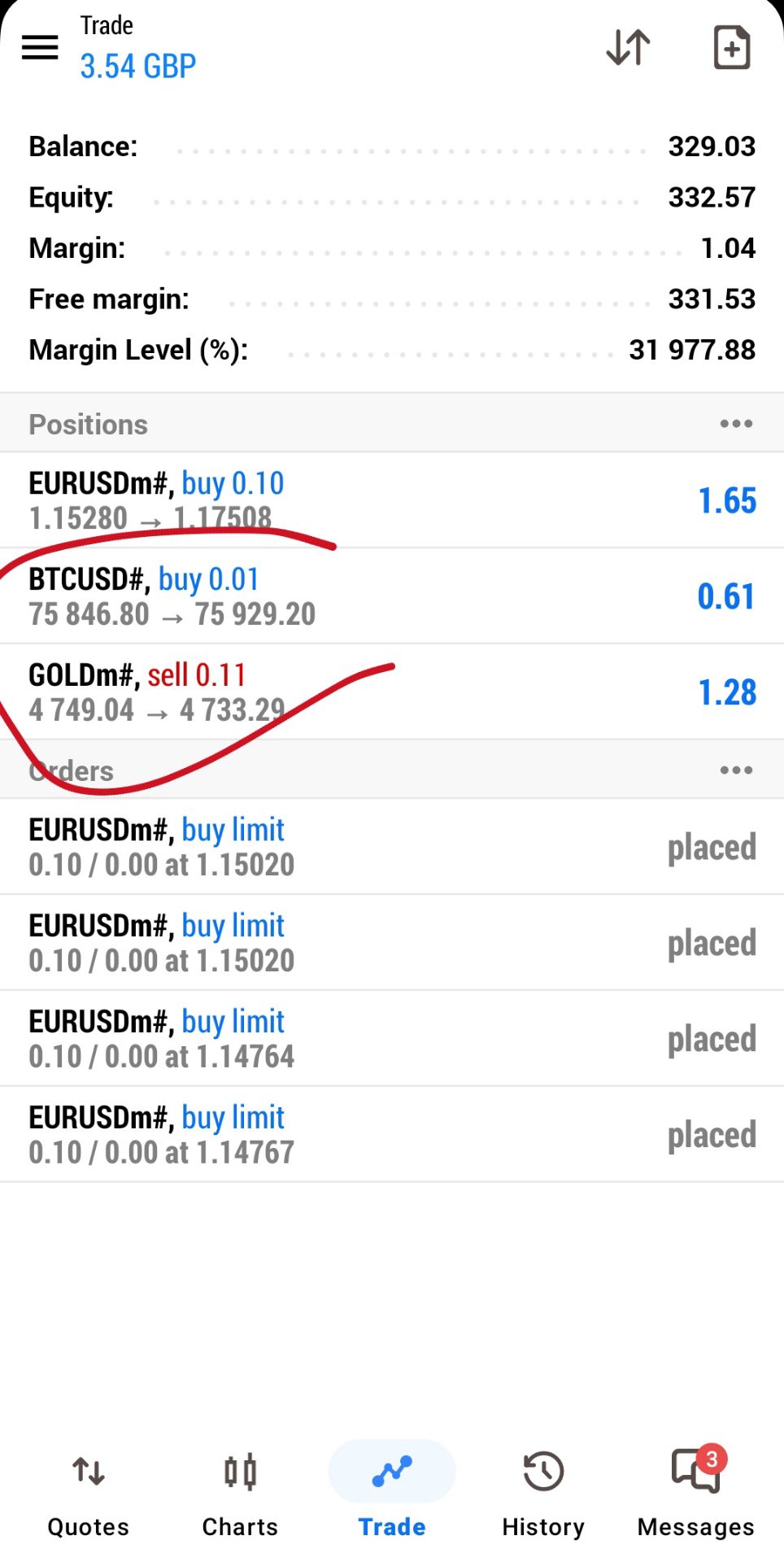Open the EURUSDm# buy 0.10 position
Viewport: 784px width, 1562px height.
[392, 500]
